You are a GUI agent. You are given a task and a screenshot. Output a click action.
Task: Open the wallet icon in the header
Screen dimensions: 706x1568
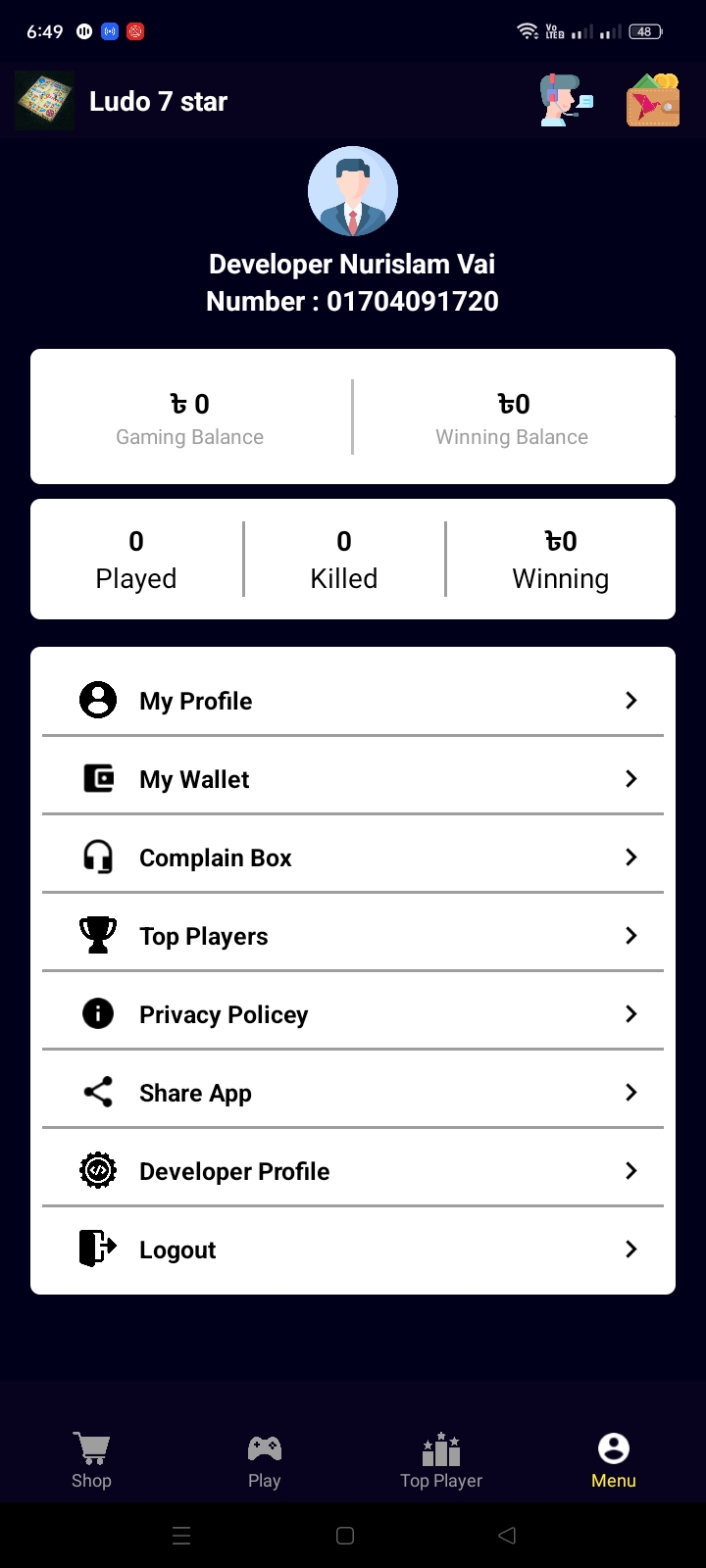653,100
